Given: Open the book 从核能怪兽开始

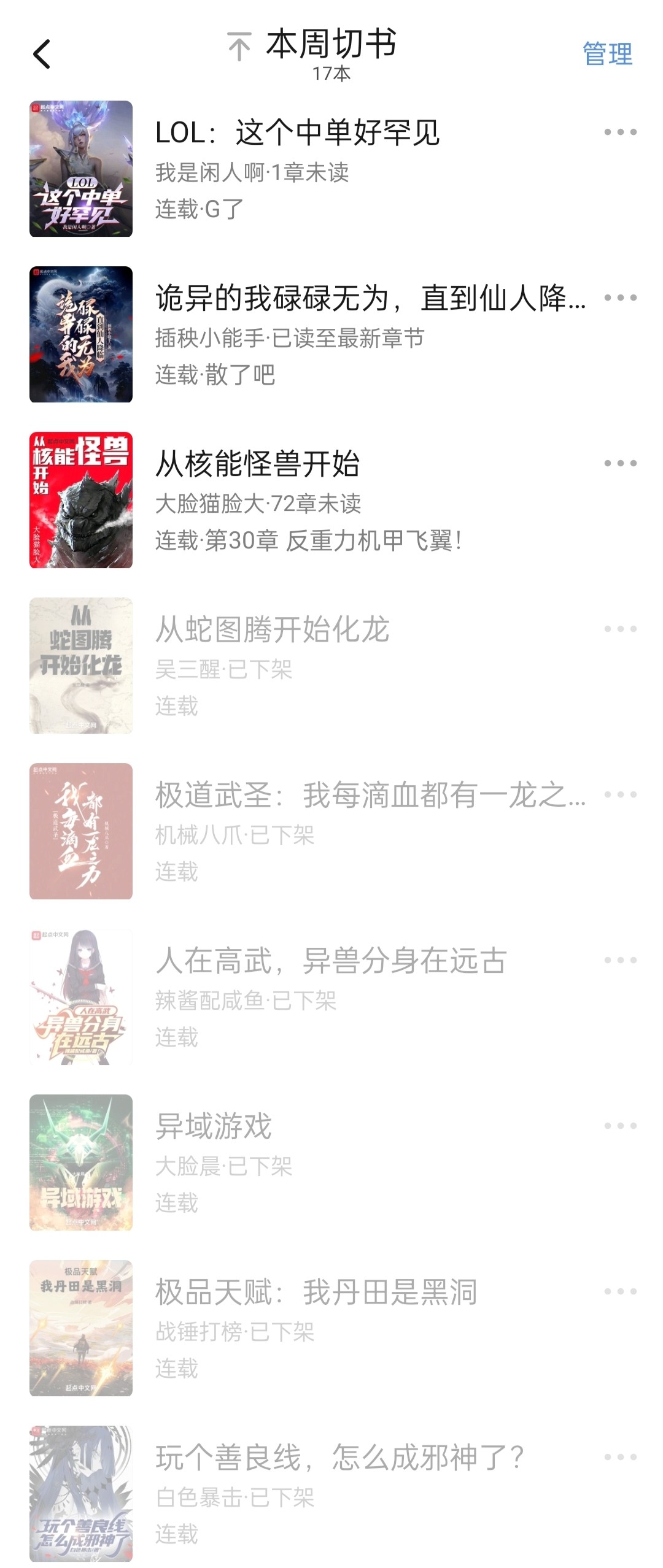Looking at the screenshot, I should coord(258,464).
